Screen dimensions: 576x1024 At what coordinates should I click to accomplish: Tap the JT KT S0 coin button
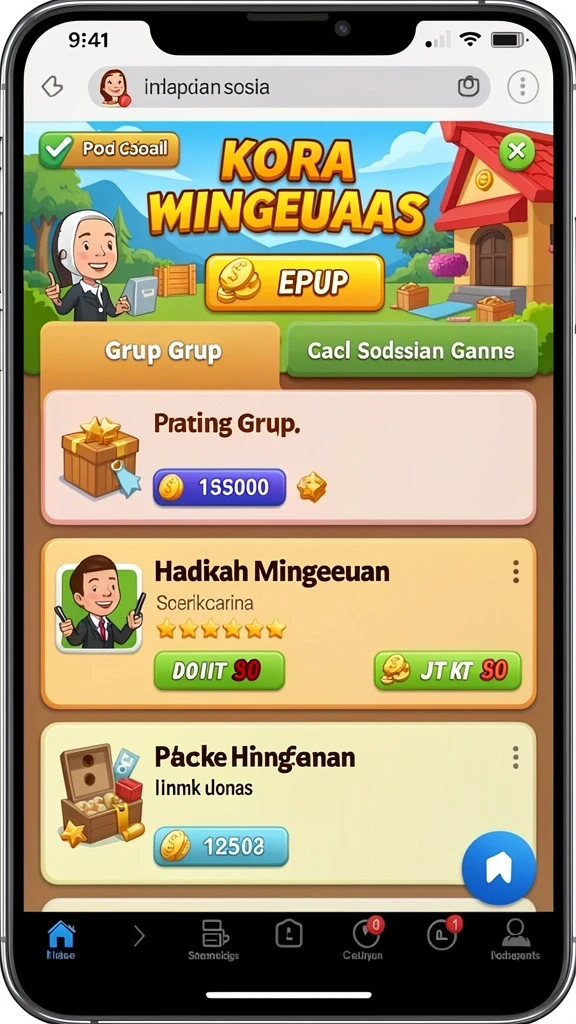pyautogui.click(x=448, y=671)
